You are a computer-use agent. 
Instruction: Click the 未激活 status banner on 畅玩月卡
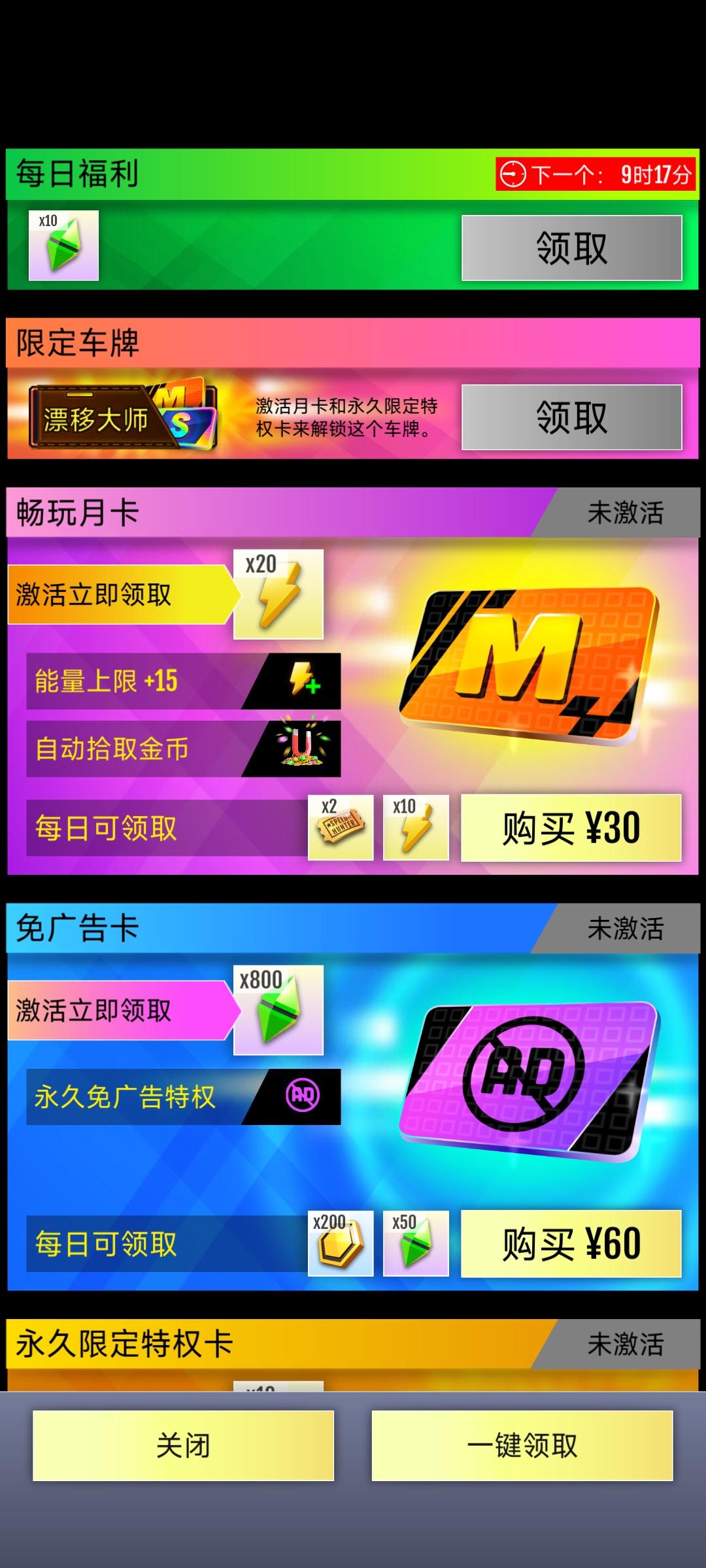click(626, 513)
